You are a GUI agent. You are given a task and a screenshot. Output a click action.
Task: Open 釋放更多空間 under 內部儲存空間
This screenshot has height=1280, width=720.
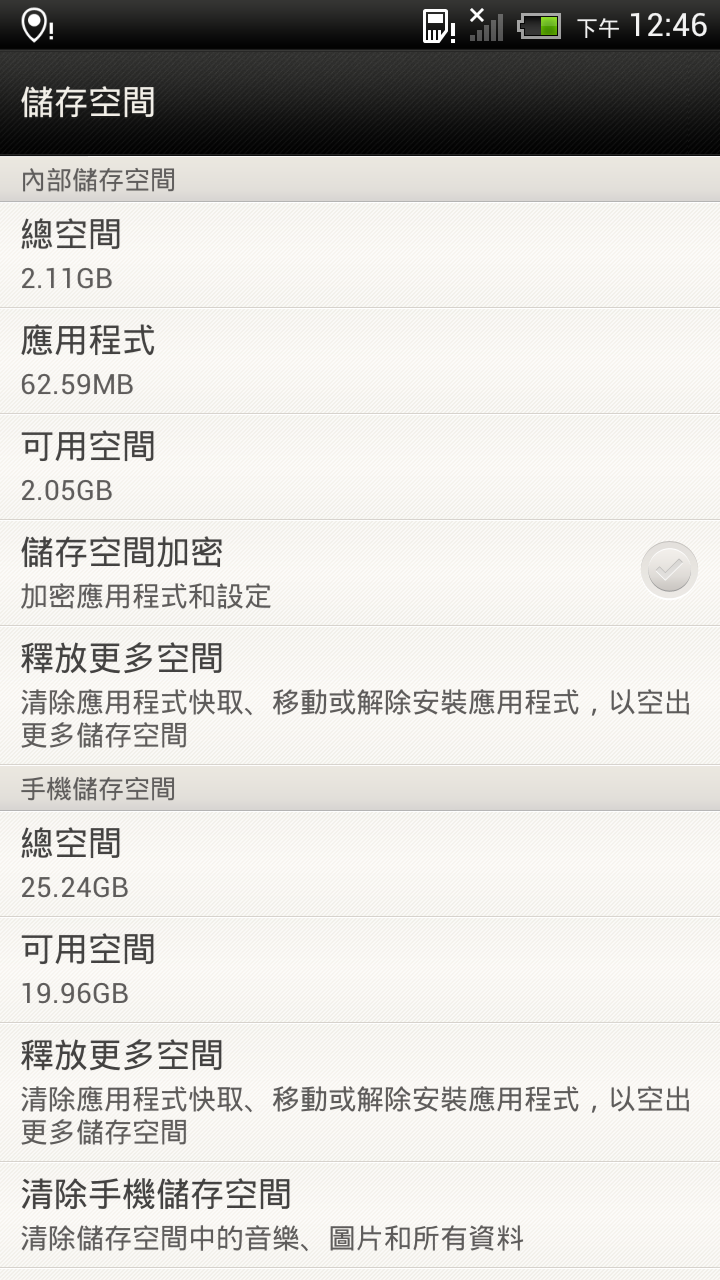358,696
